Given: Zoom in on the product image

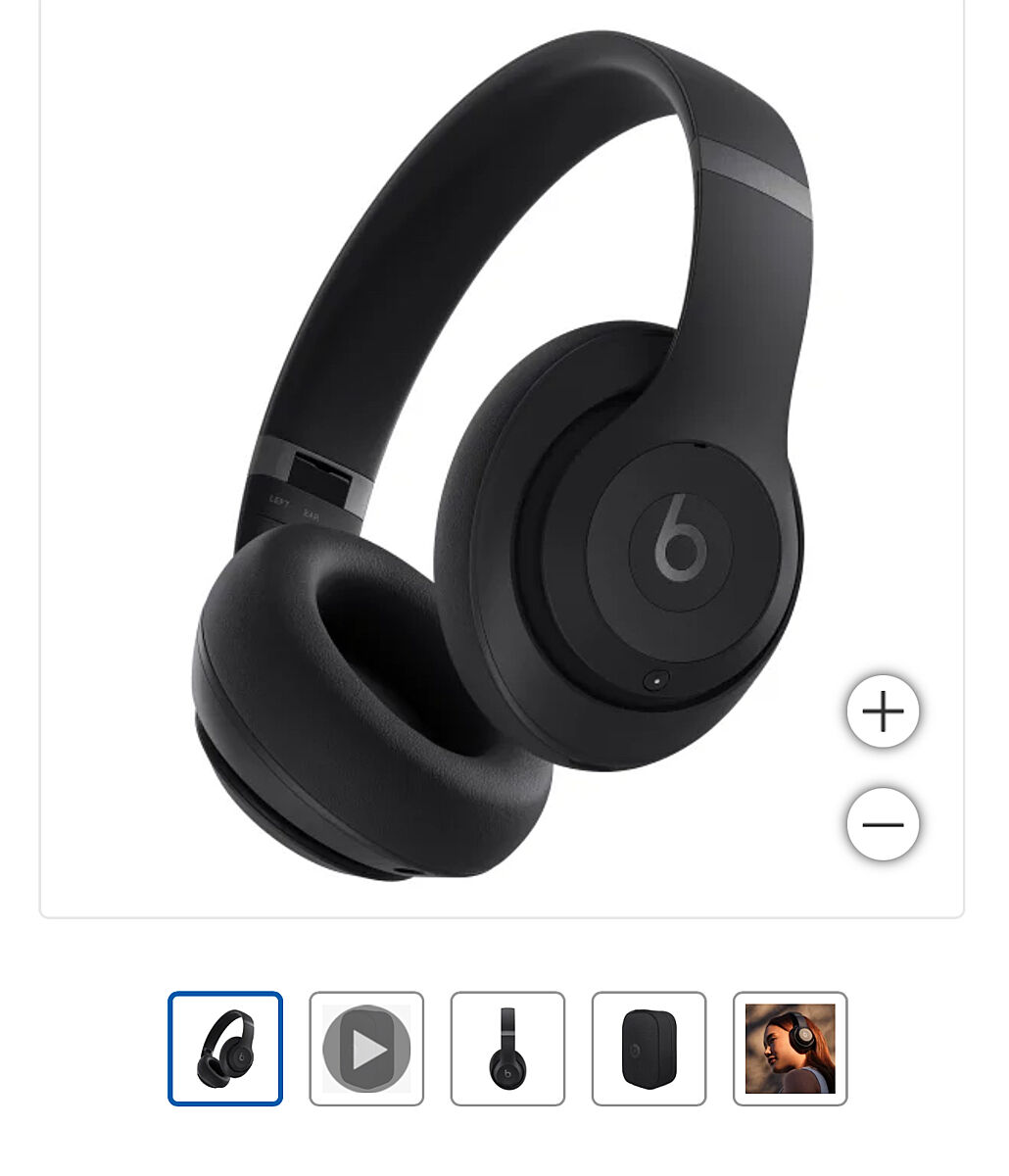Looking at the screenshot, I should tap(883, 711).
